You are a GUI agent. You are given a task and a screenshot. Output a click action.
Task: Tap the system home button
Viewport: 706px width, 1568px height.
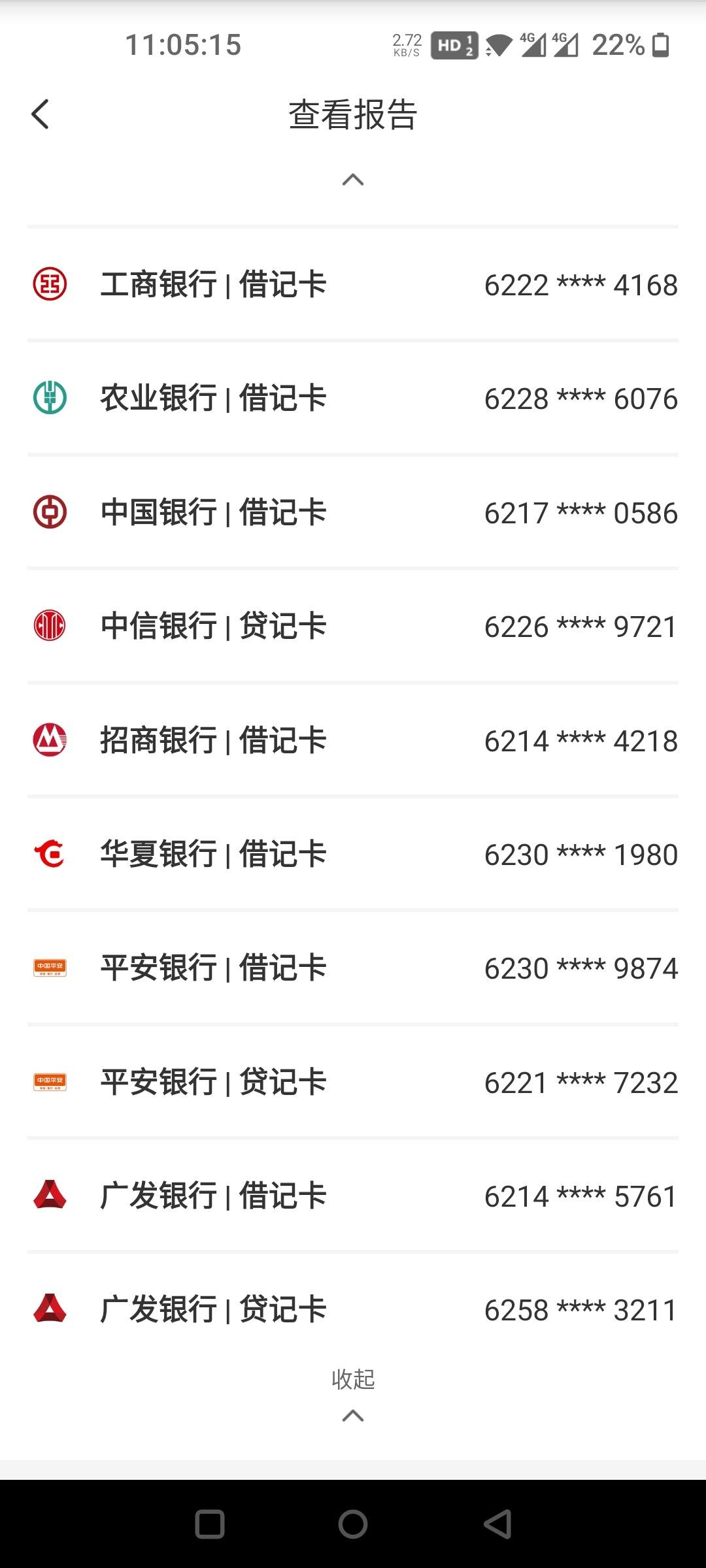pyautogui.click(x=353, y=1524)
